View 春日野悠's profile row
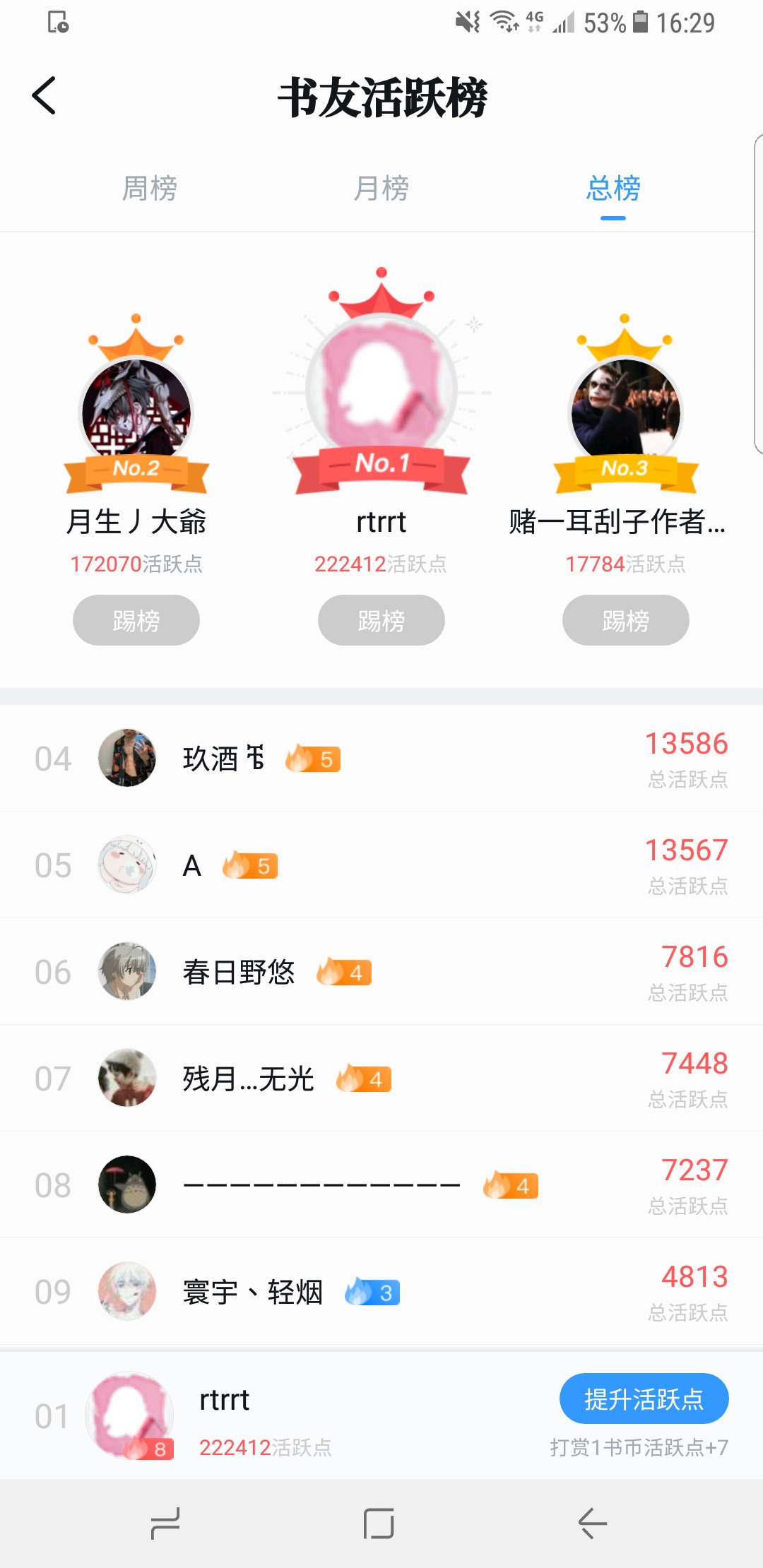This screenshot has height=1568, width=763. [381, 972]
